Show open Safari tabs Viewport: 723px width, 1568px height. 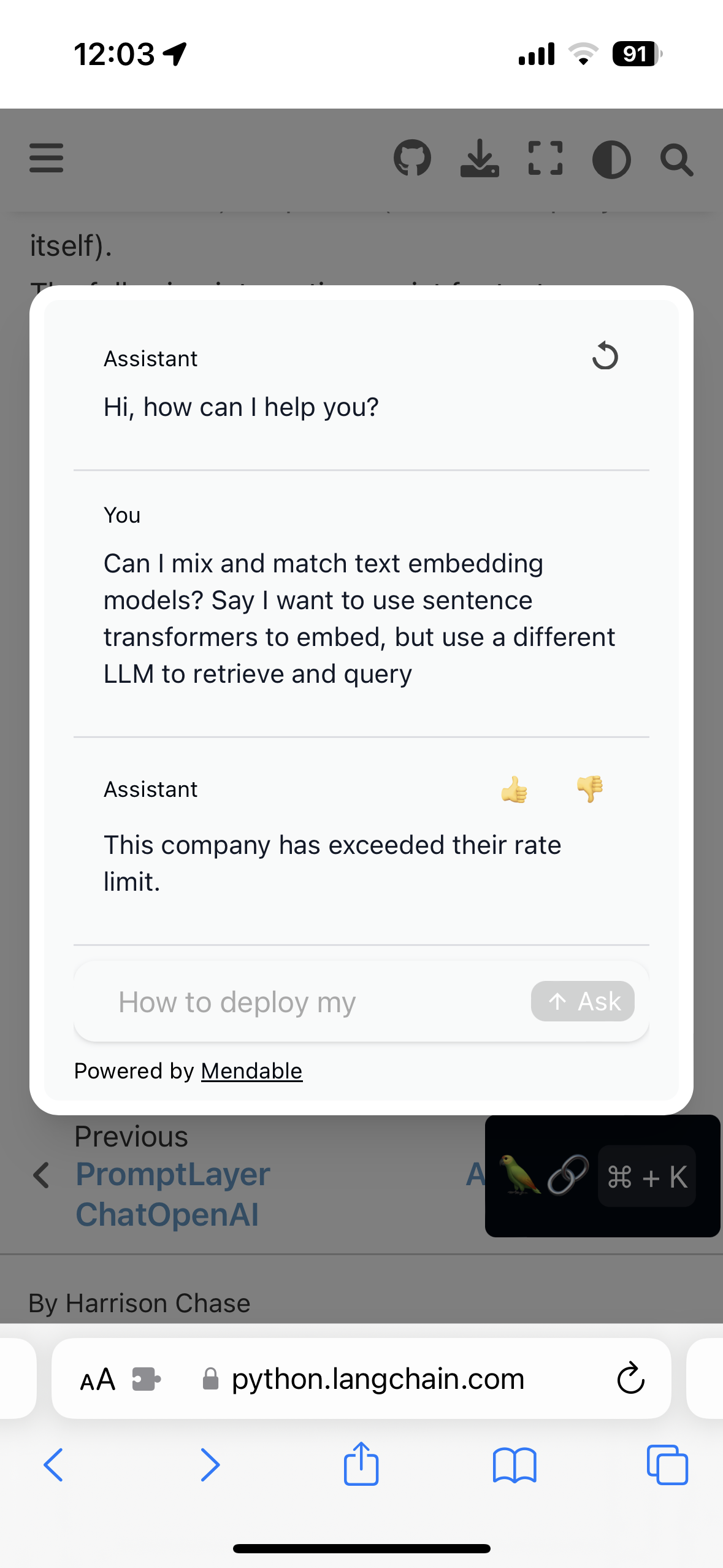pyautogui.click(x=667, y=1465)
